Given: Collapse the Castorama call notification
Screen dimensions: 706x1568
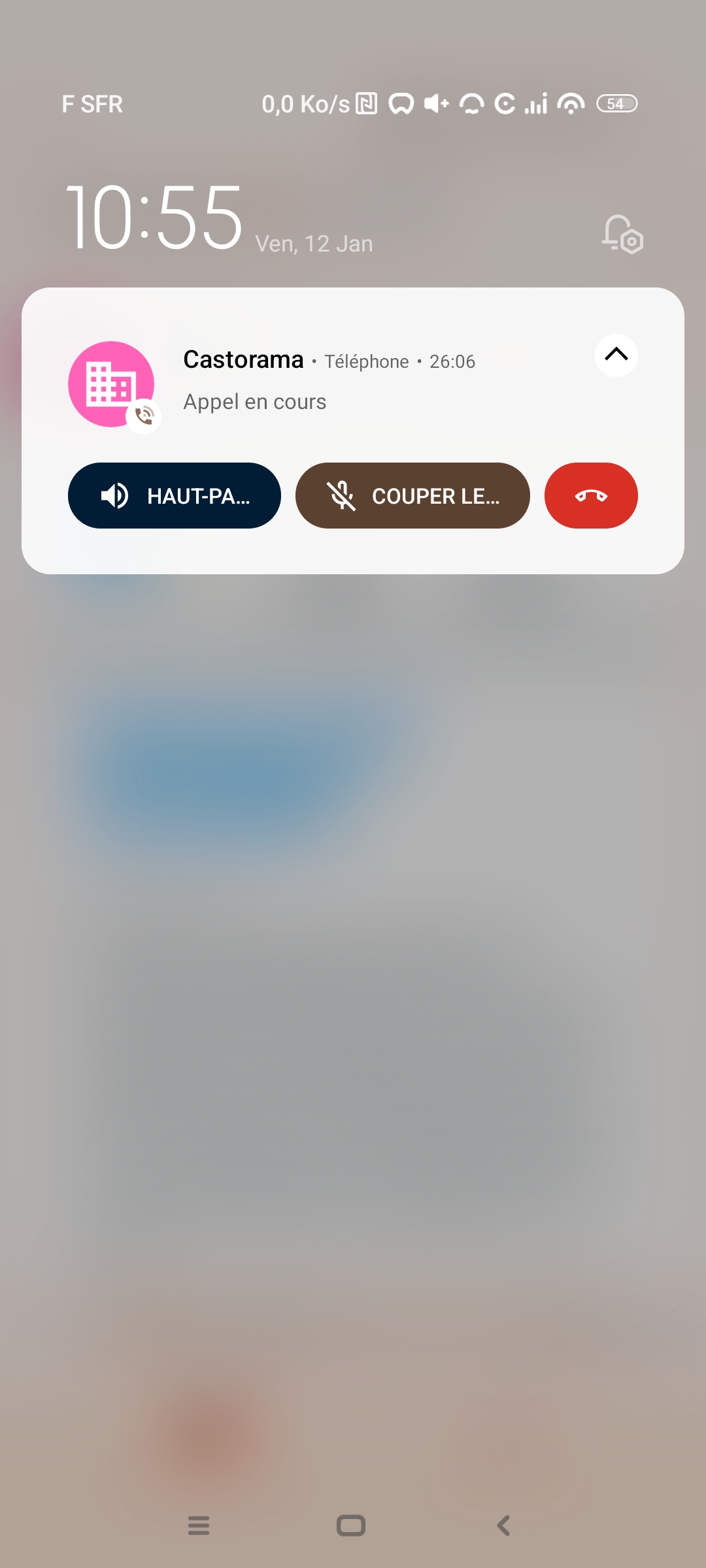Looking at the screenshot, I should [616, 355].
